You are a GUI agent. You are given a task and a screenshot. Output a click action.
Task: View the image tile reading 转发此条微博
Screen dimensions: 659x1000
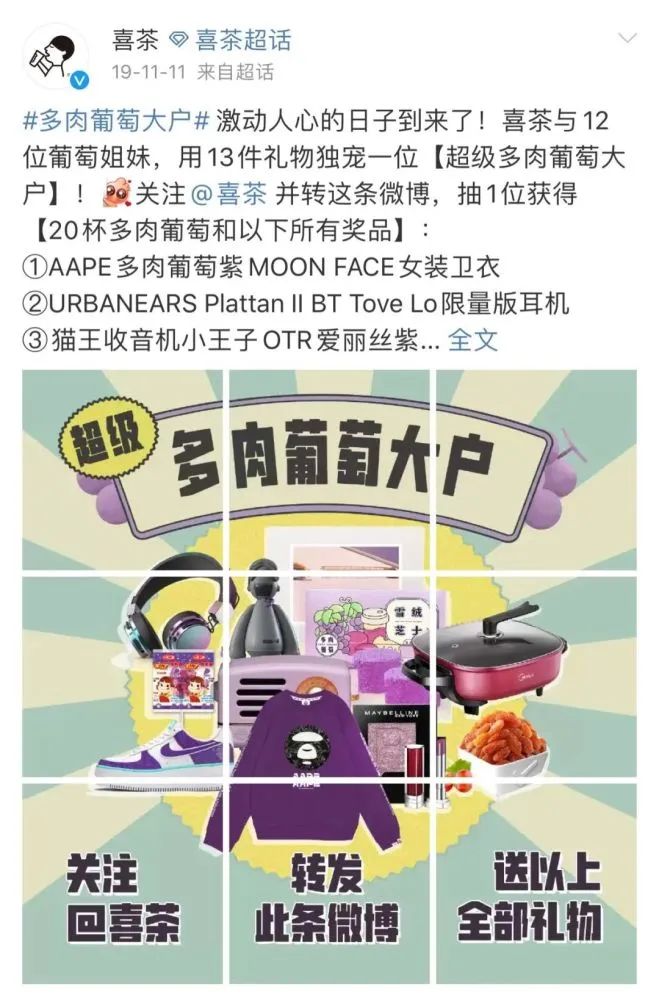pyautogui.click(x=330, y=884)
